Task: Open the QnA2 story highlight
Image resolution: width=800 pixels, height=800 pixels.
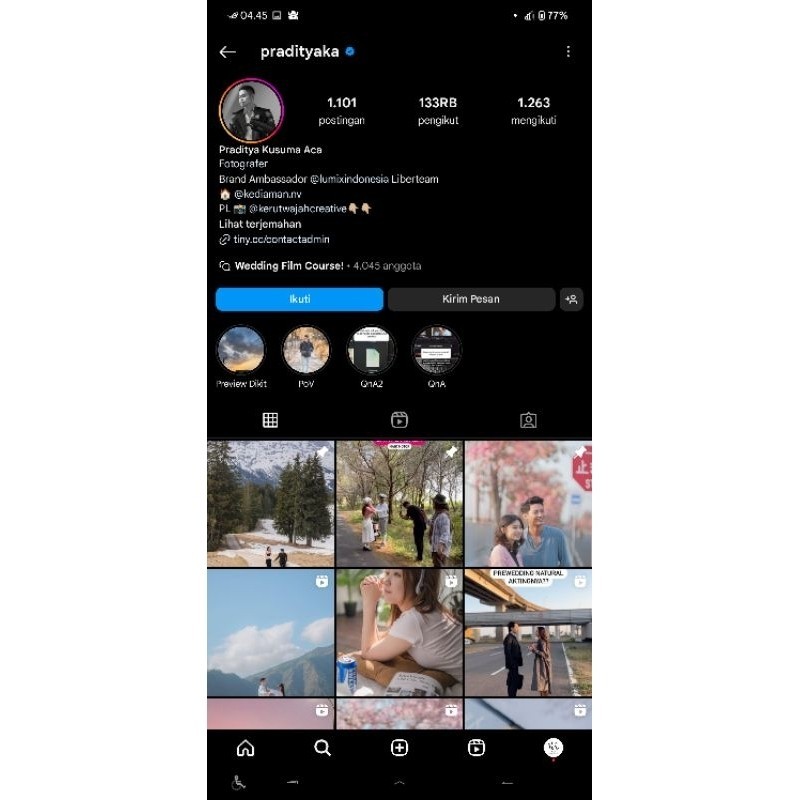Action: [371, 351]
